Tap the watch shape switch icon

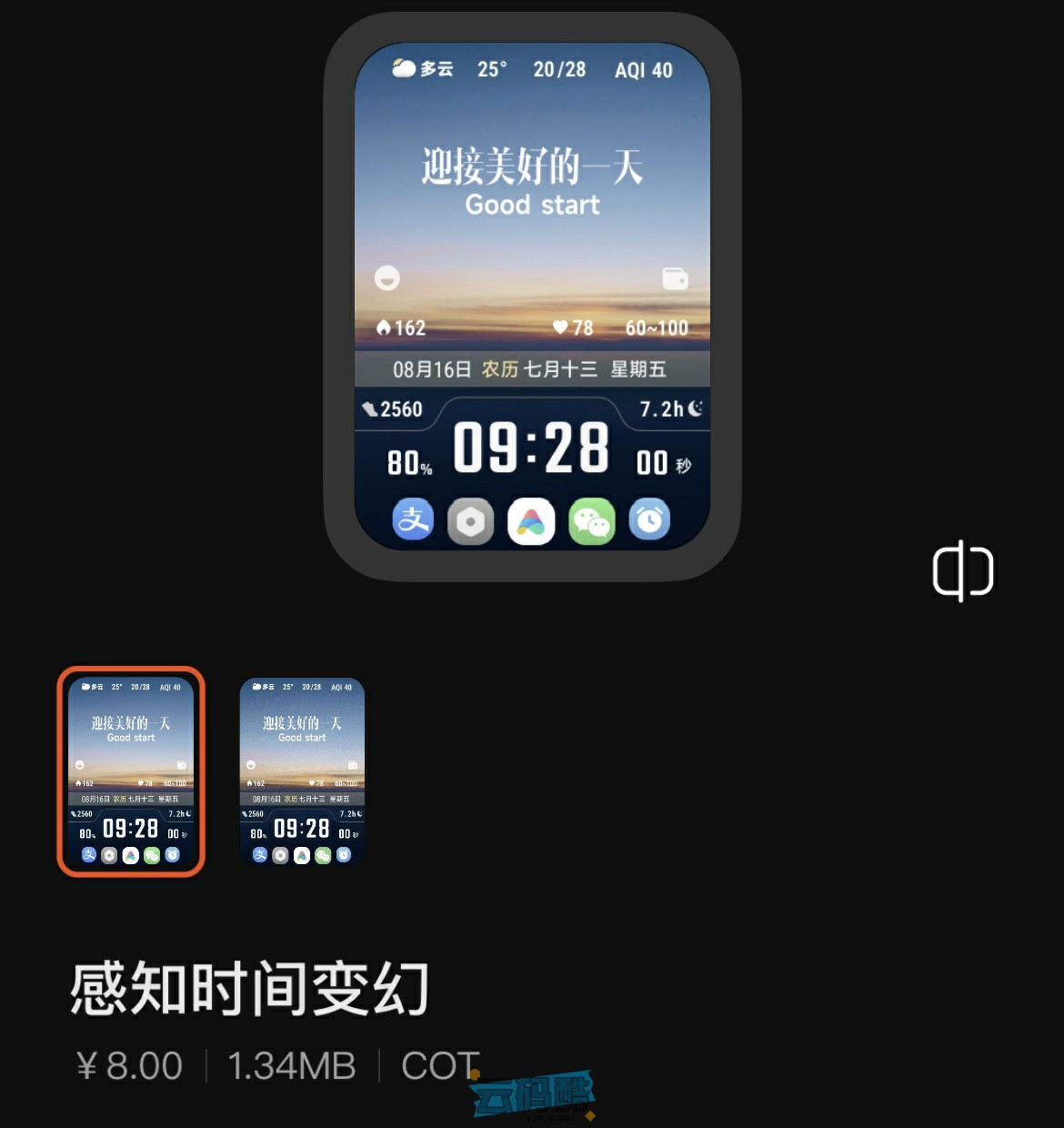click(963, 571)
